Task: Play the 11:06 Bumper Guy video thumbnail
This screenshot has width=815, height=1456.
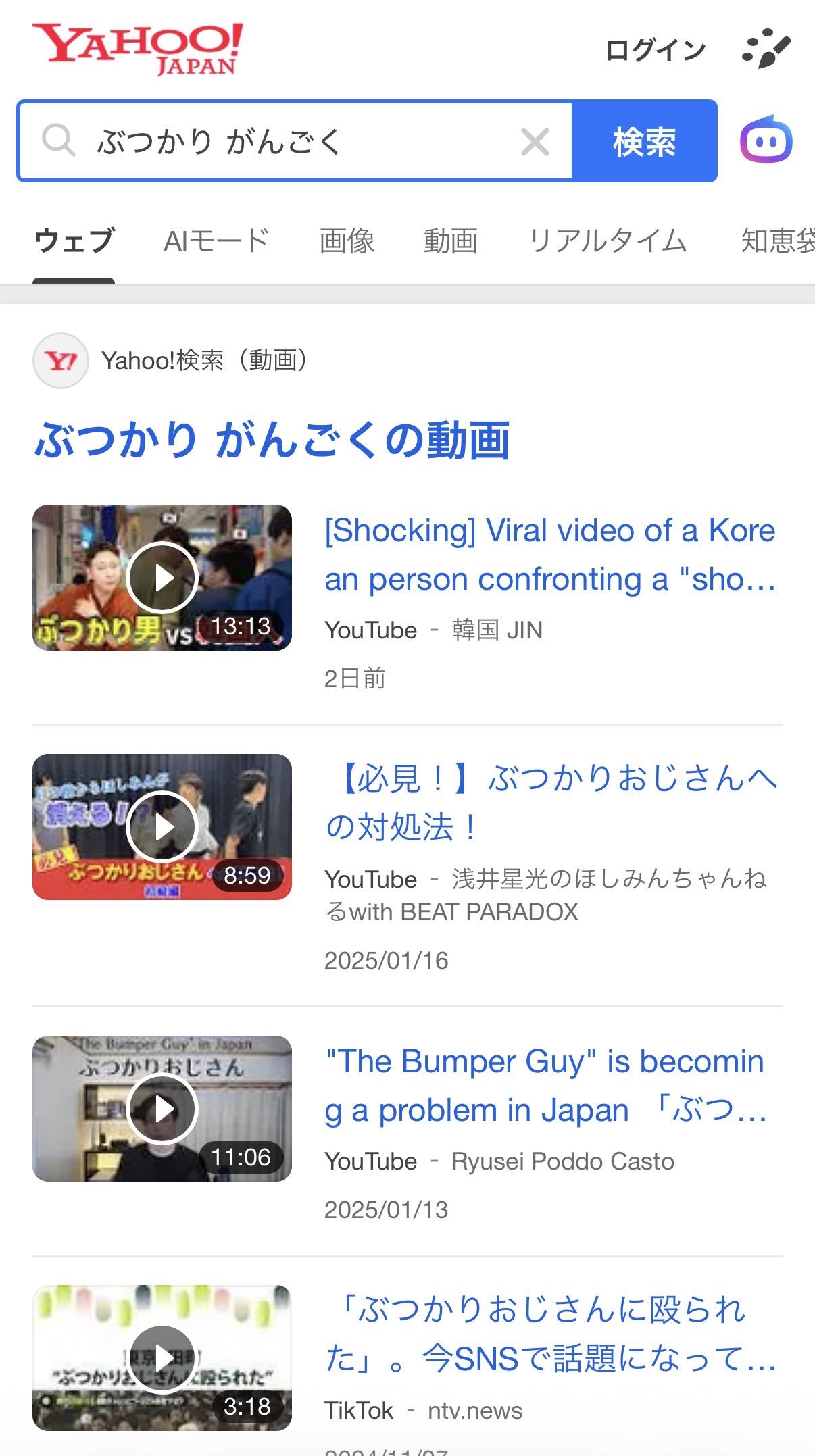Action: click(162, 1109)
